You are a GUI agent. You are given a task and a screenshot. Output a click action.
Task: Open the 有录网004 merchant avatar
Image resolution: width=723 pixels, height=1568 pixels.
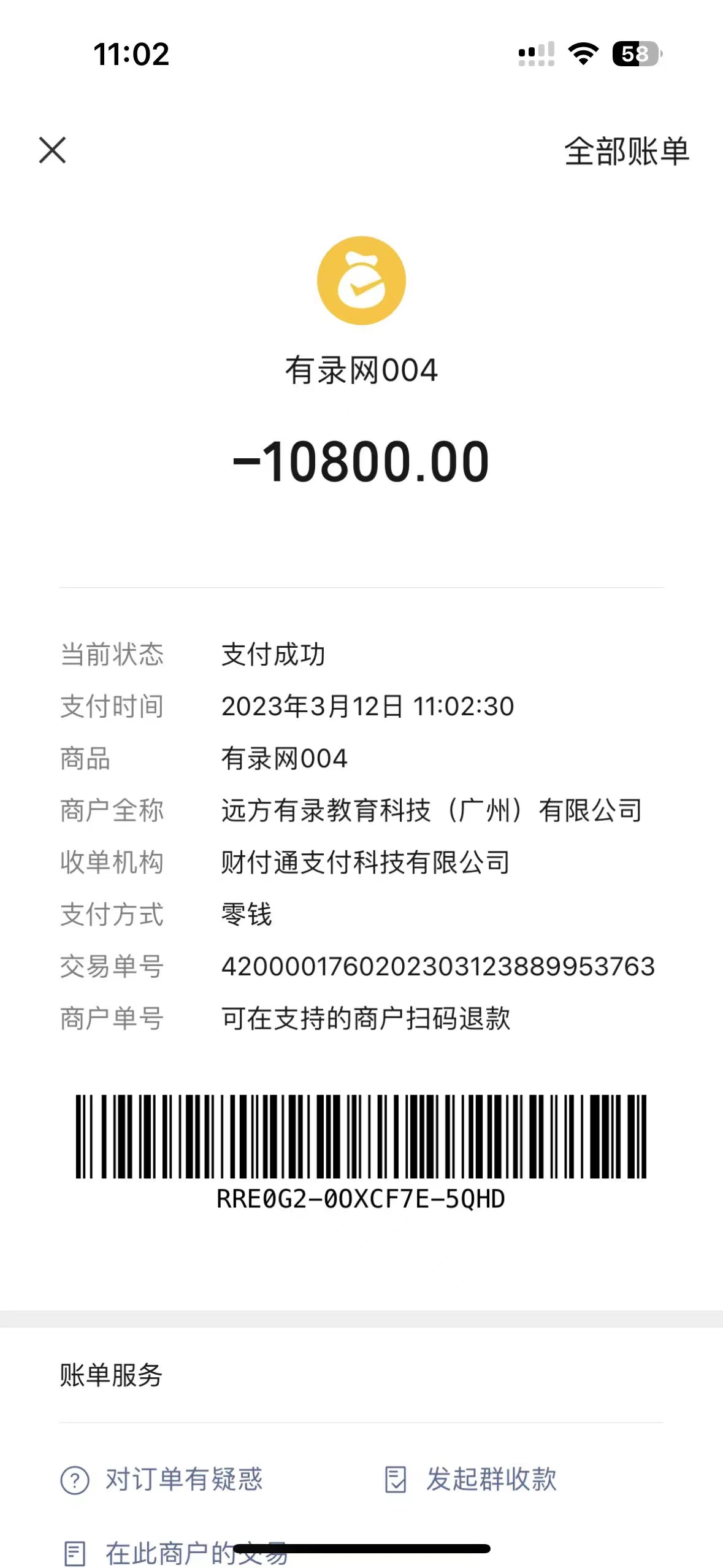click(x=361, y=280)
